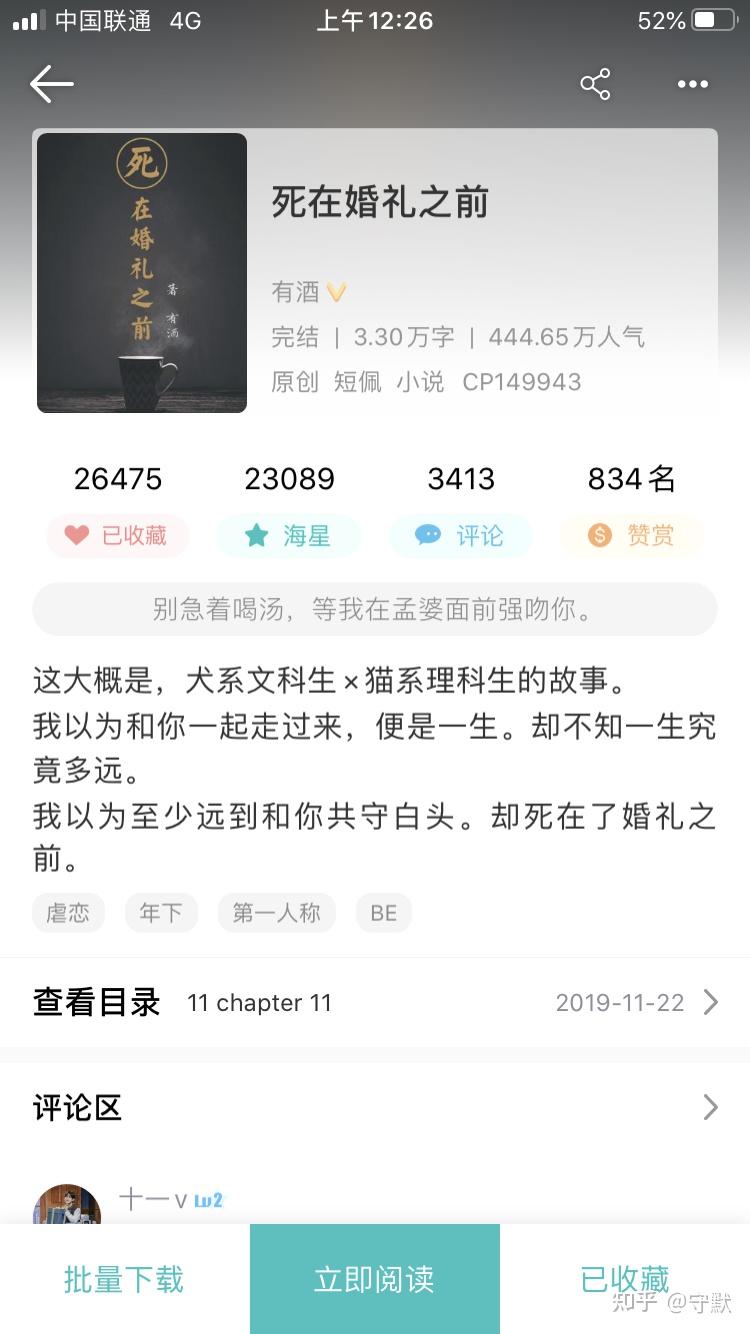Open the more options ellipsis icon
The width and height of the screenshot is (750, 1334).
692,84
